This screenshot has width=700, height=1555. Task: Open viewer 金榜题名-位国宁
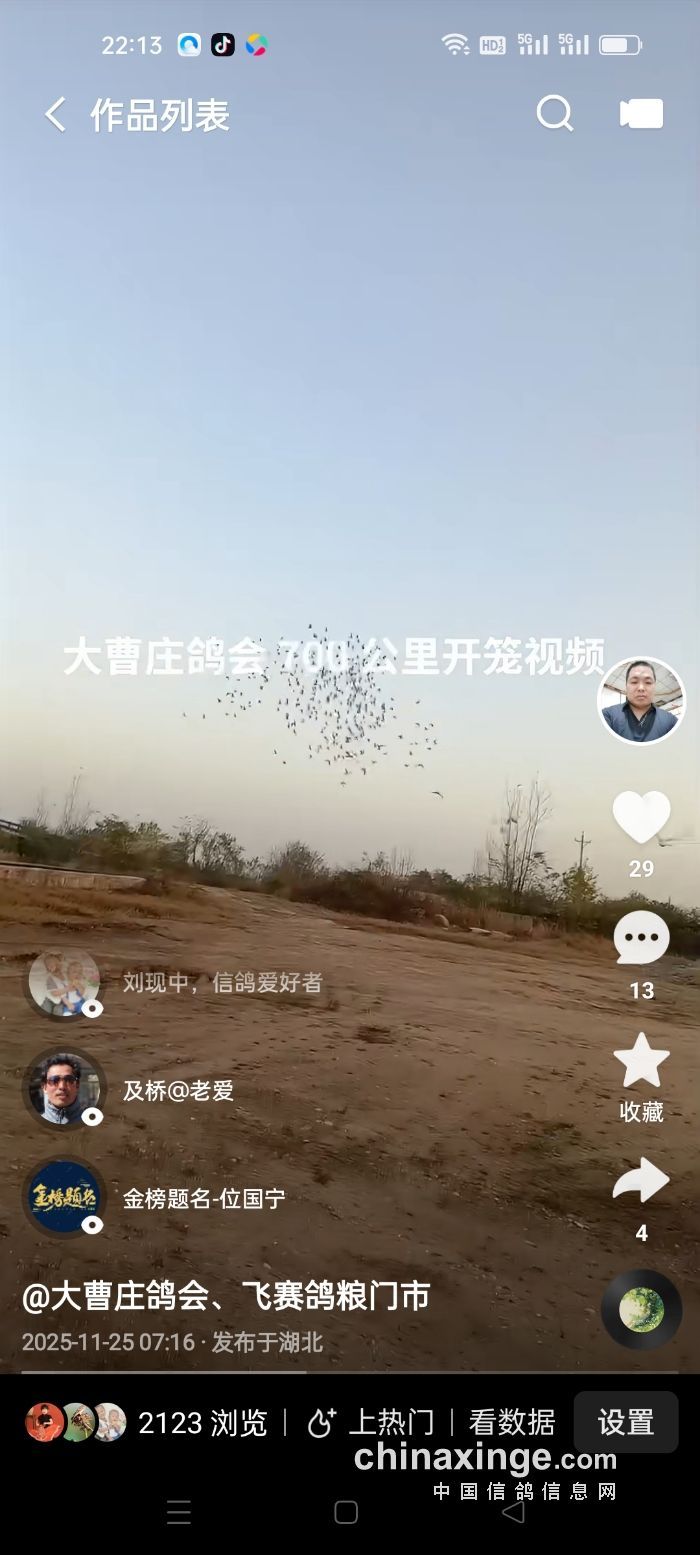click(65, 1198)
